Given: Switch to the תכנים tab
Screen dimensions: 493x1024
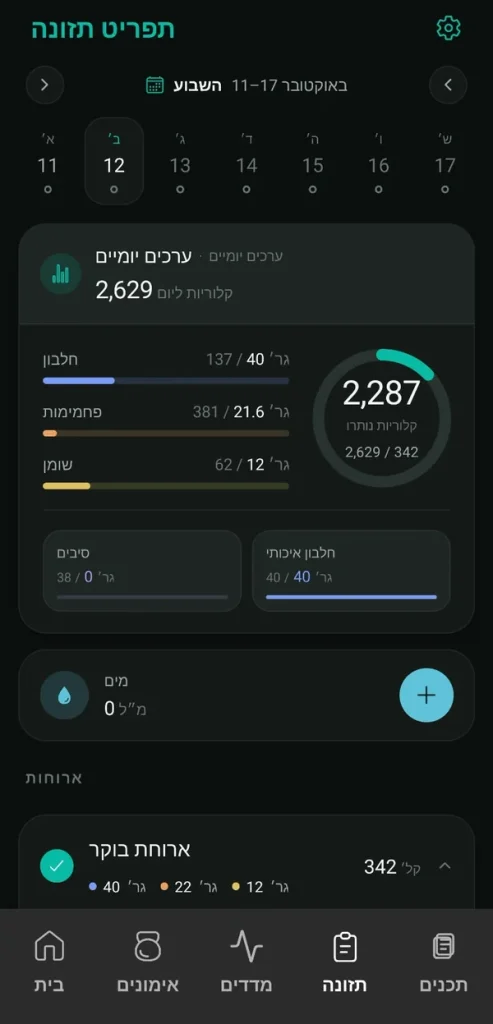Looking at the screenshot, I should coord(443,962).
